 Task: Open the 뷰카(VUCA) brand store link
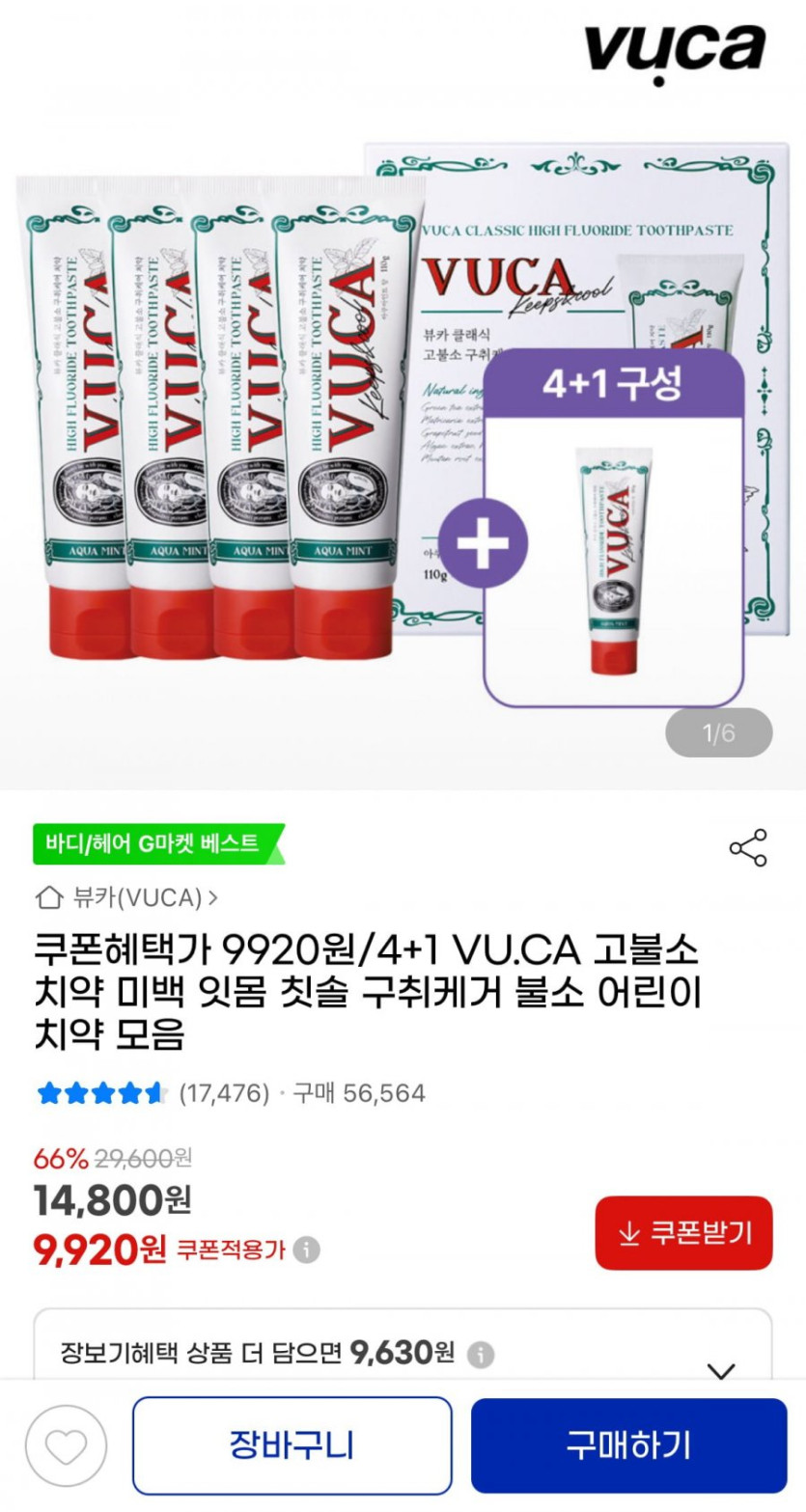click(127, 897)
